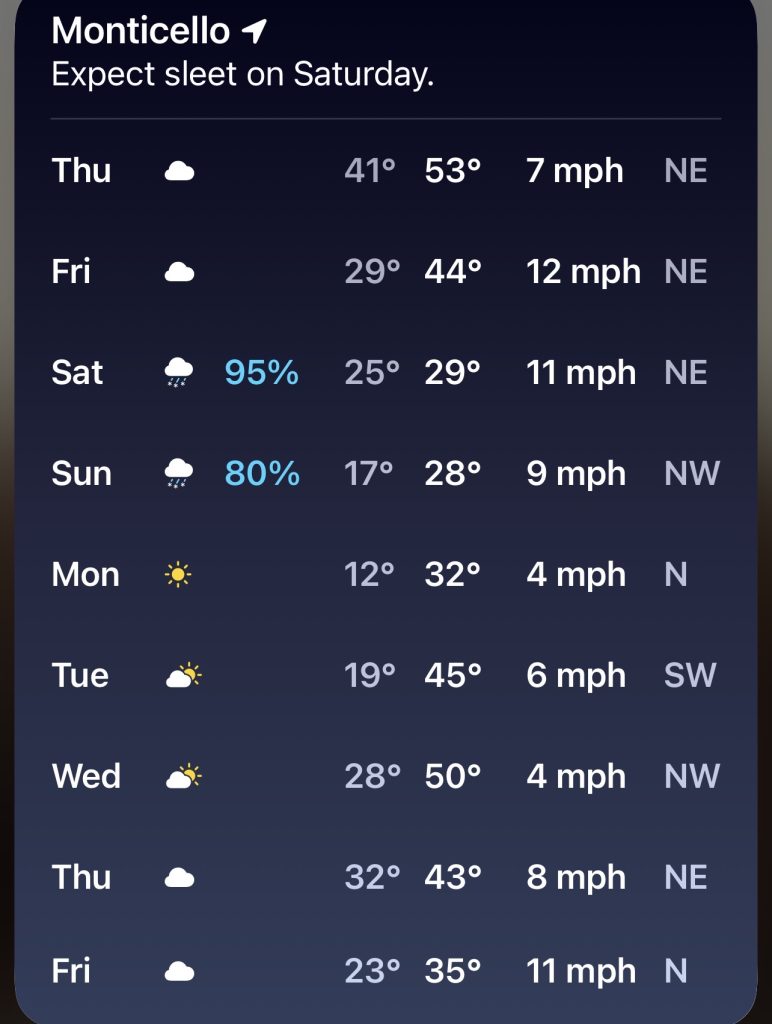Open Thursday's forecast with 53° high
This screenshot has height=1024, width=772.
point(385,171)
